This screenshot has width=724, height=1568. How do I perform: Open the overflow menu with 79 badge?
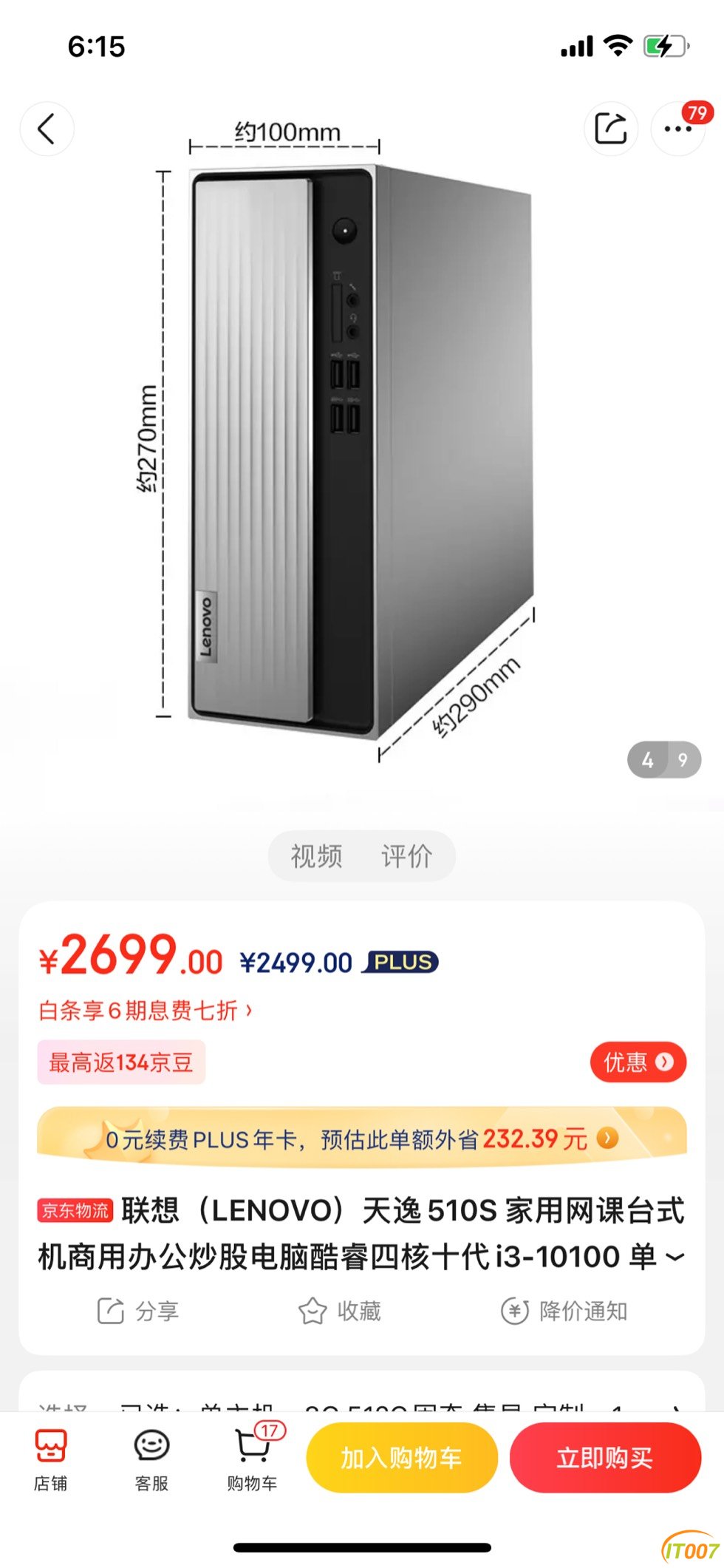(677, 129)
